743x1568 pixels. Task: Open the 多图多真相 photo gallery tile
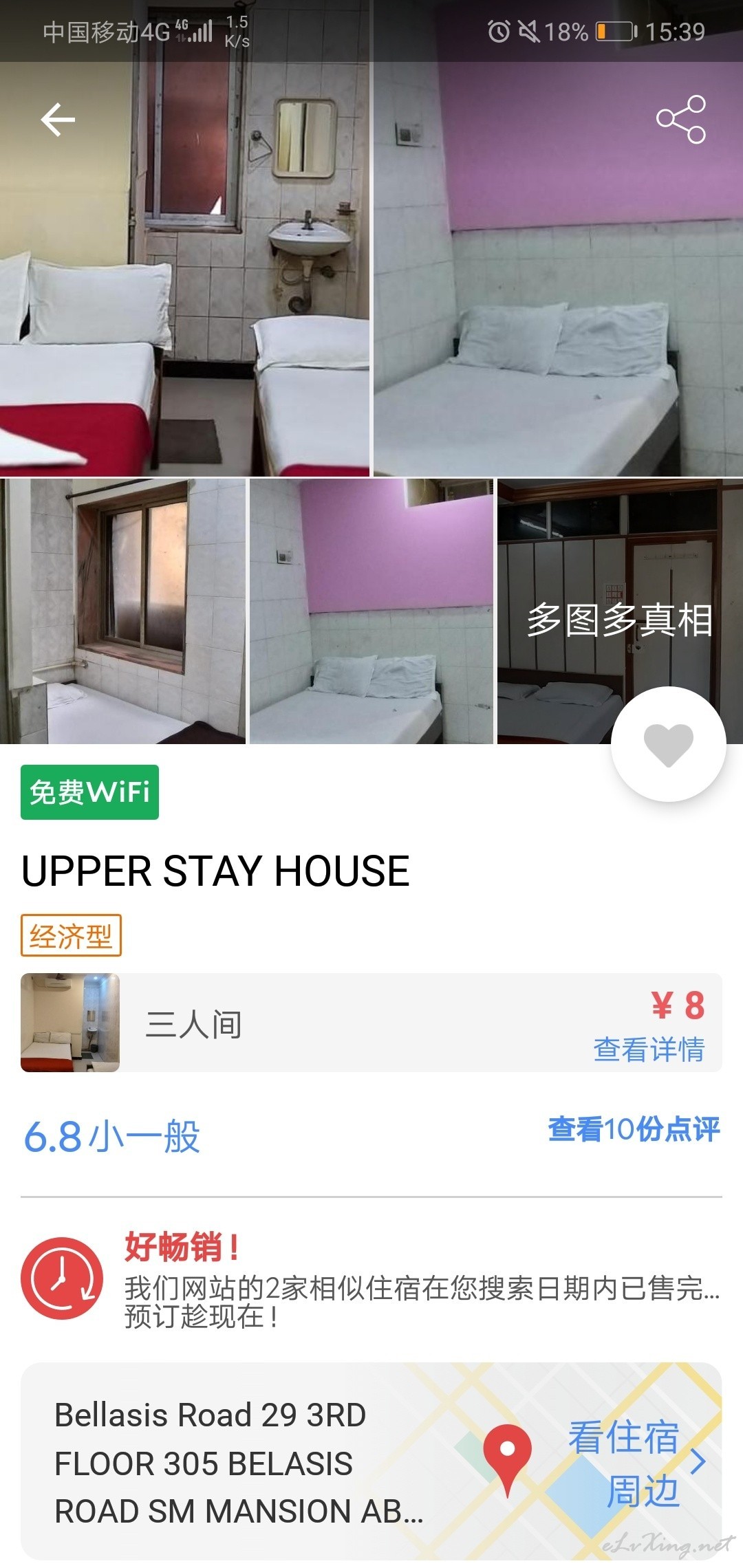pyautogui.click(x=620, y=611)
